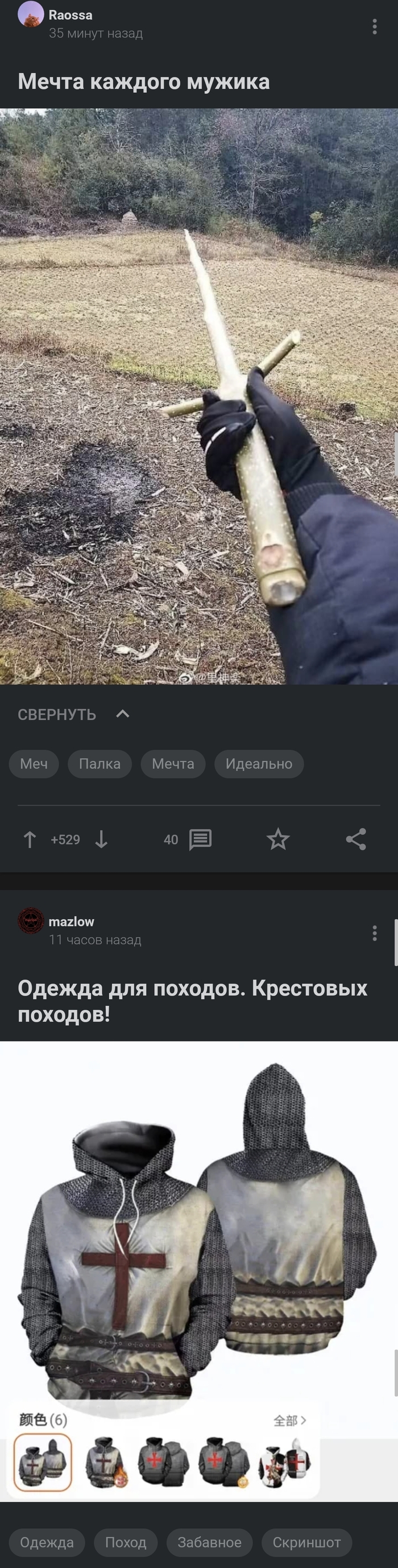
Task: Open the stick sword photo
Action: [x=198, y=396]
